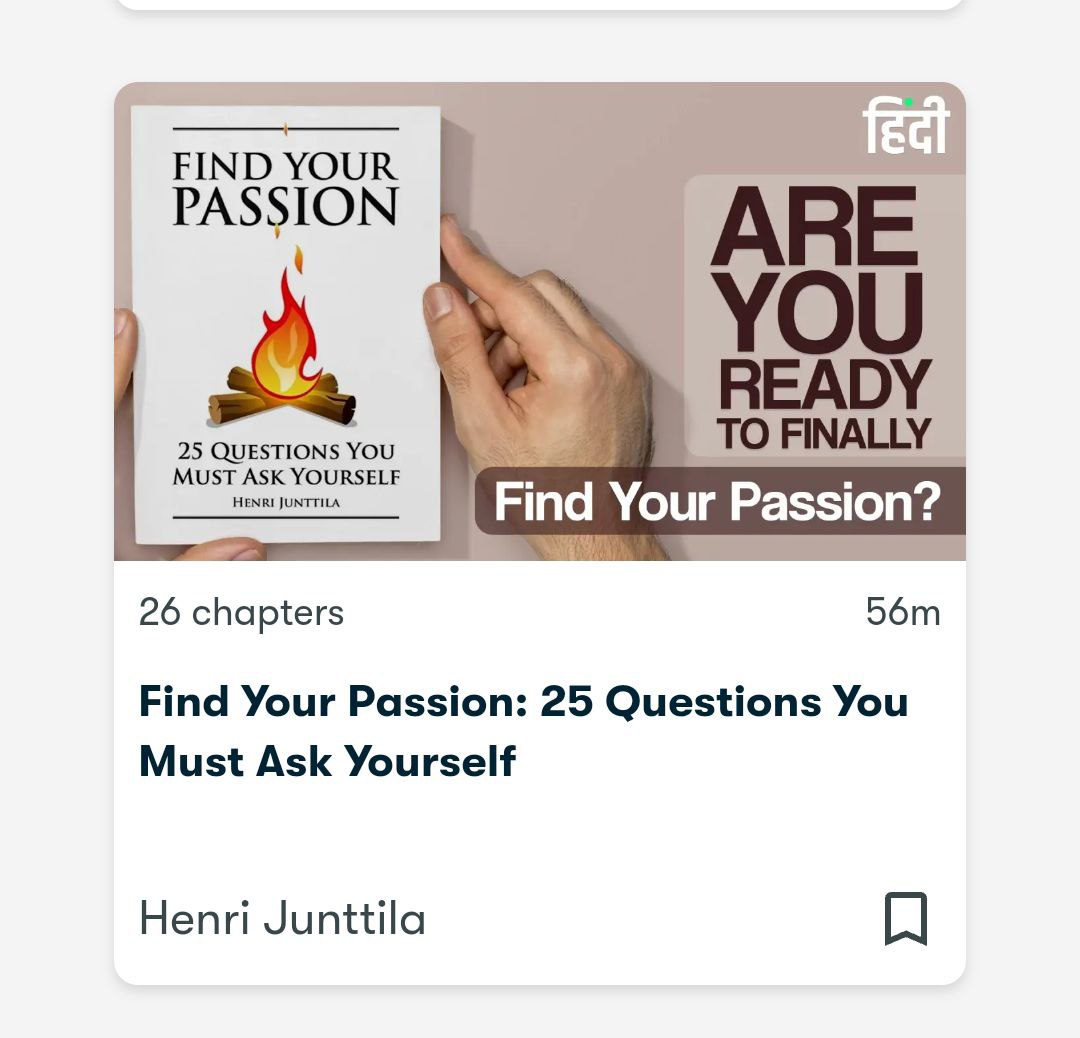Screen dimensions: 1080x1038
Task: Bookmark the Find Your Passion book
Action: [x=906, y=919]
